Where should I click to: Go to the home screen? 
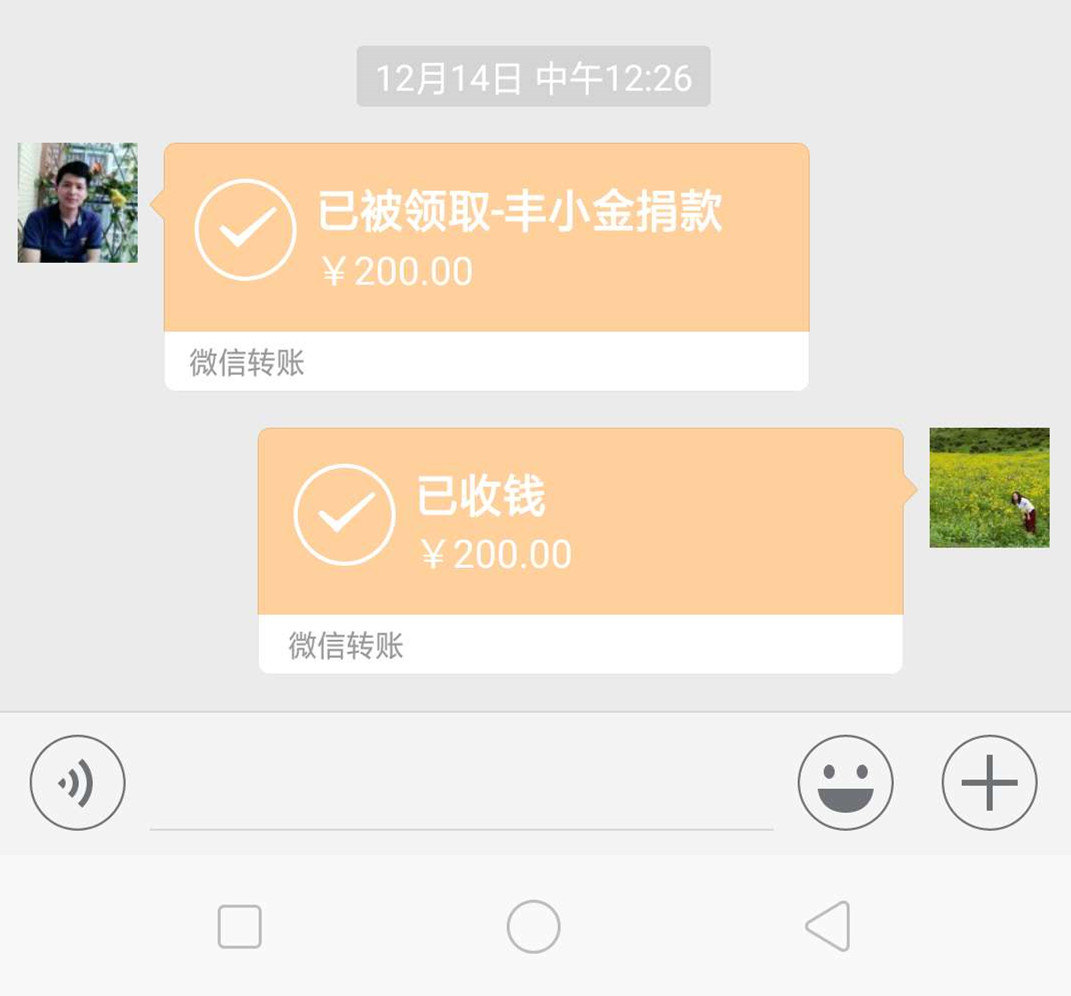(533, 926)
